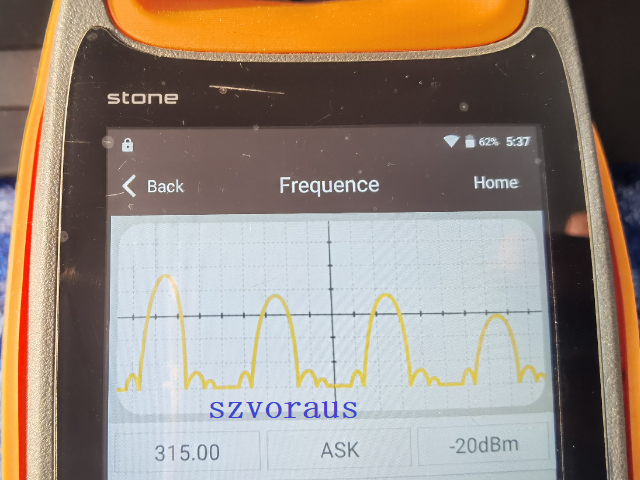Go back from the Frequence screen
640x480 pixels.
tap(153, 186)
